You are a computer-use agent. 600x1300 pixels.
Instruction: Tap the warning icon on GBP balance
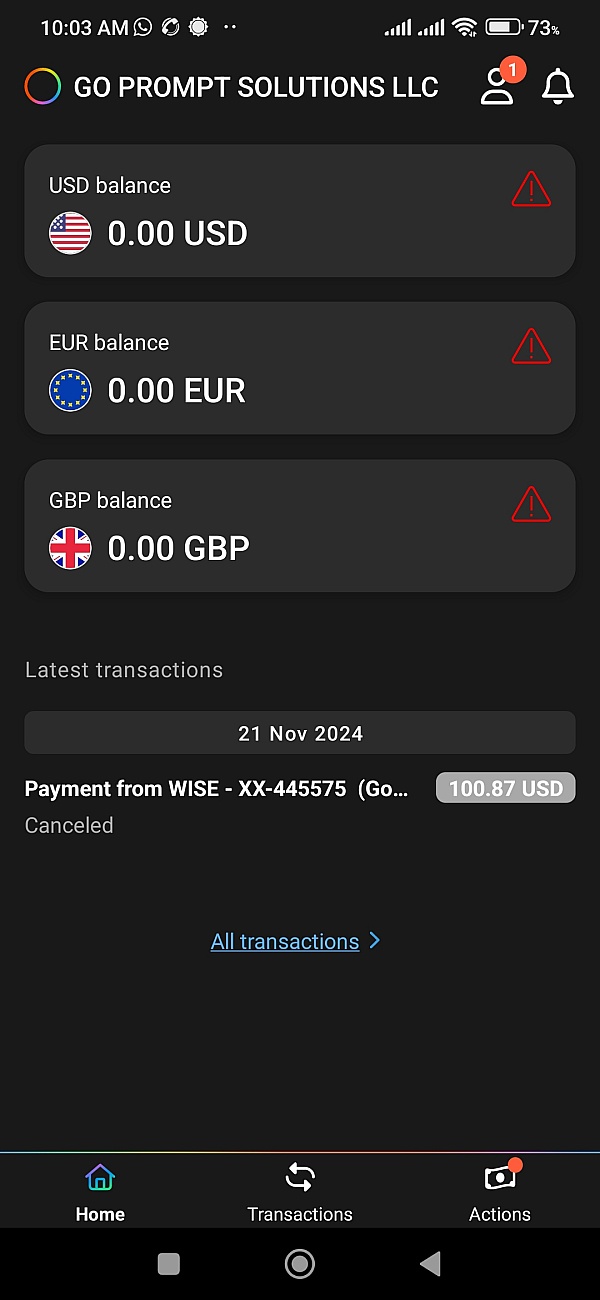(x=531, y=503)
